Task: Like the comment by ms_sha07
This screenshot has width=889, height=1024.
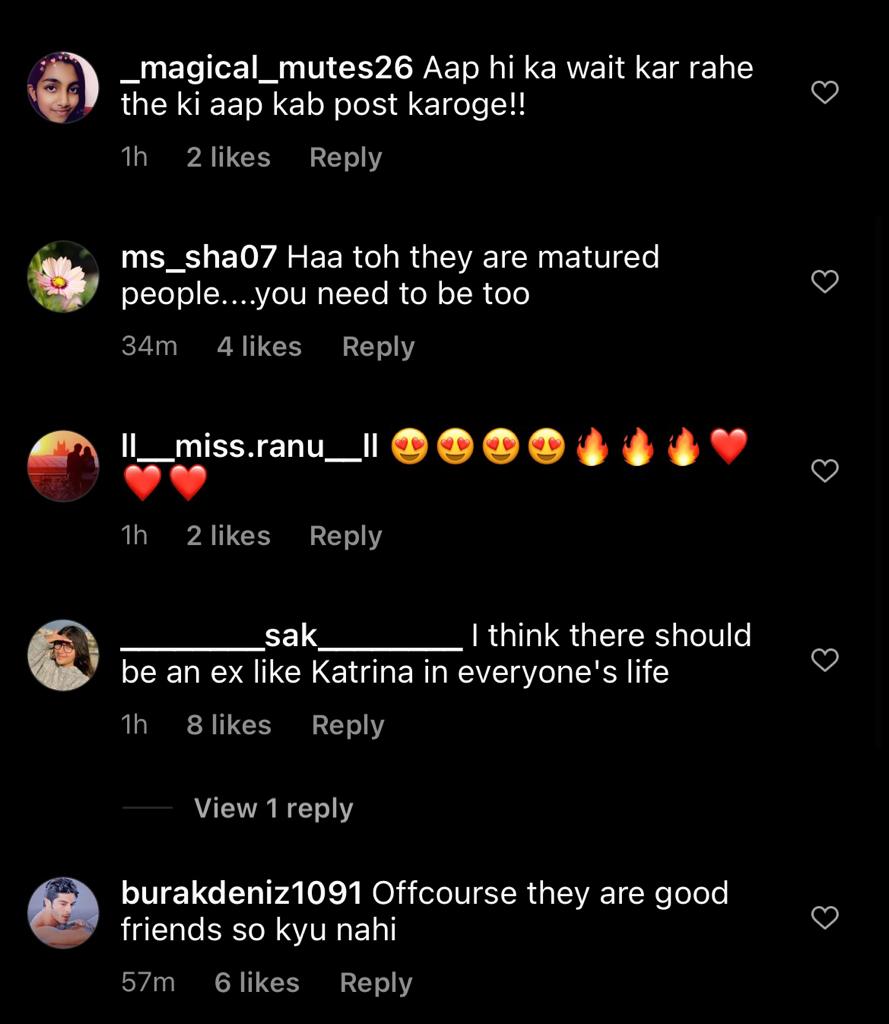Action: [824, 282]
